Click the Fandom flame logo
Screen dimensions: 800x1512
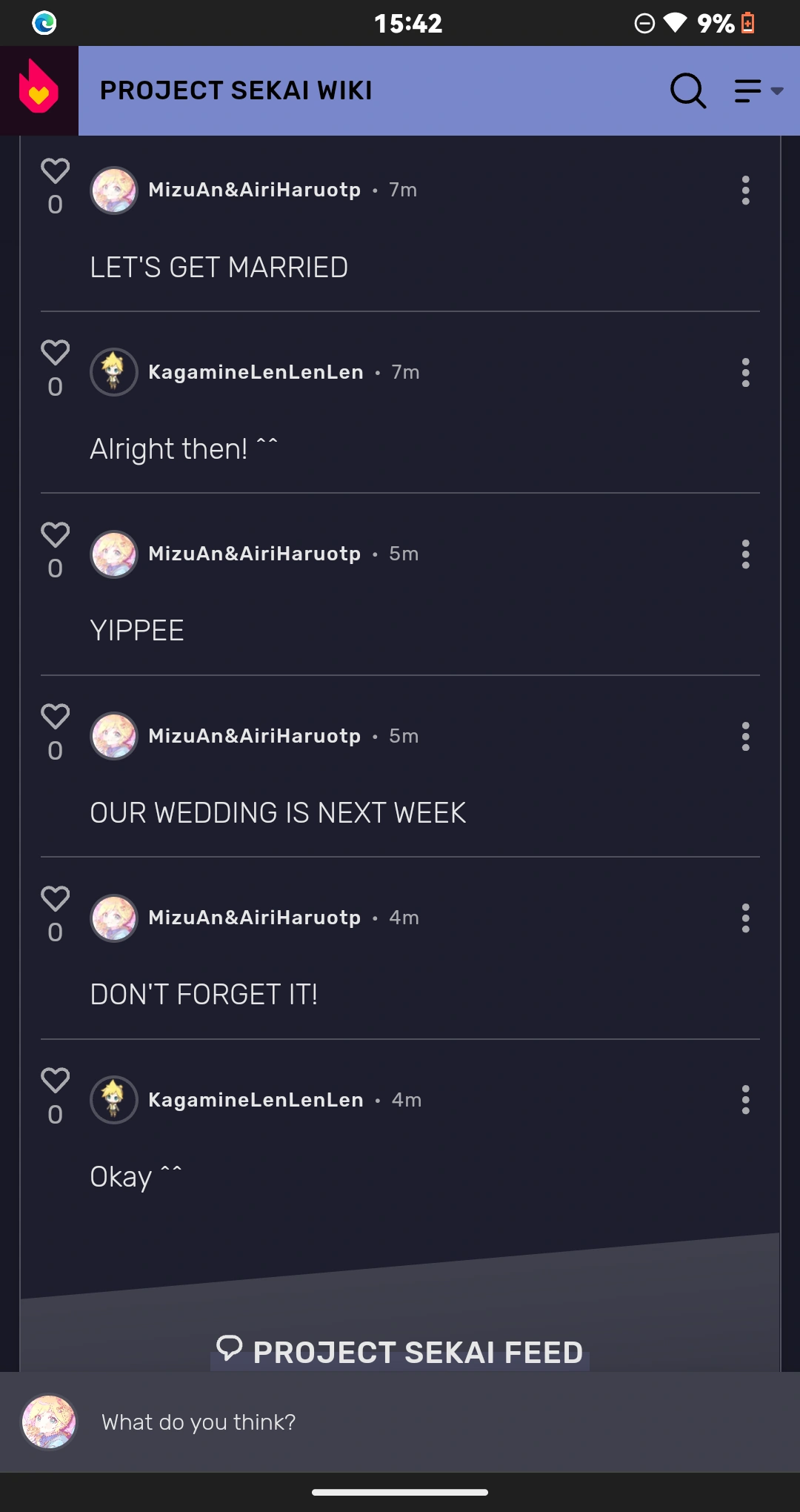[39, 90]
